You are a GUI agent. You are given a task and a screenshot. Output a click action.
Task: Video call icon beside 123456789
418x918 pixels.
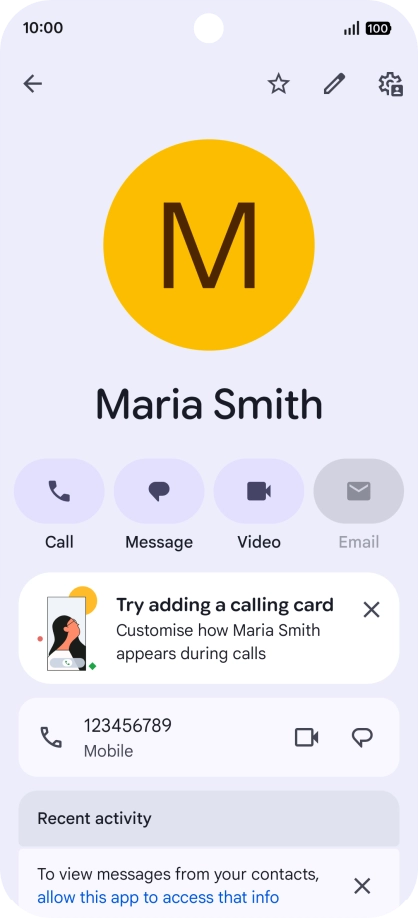306,737
